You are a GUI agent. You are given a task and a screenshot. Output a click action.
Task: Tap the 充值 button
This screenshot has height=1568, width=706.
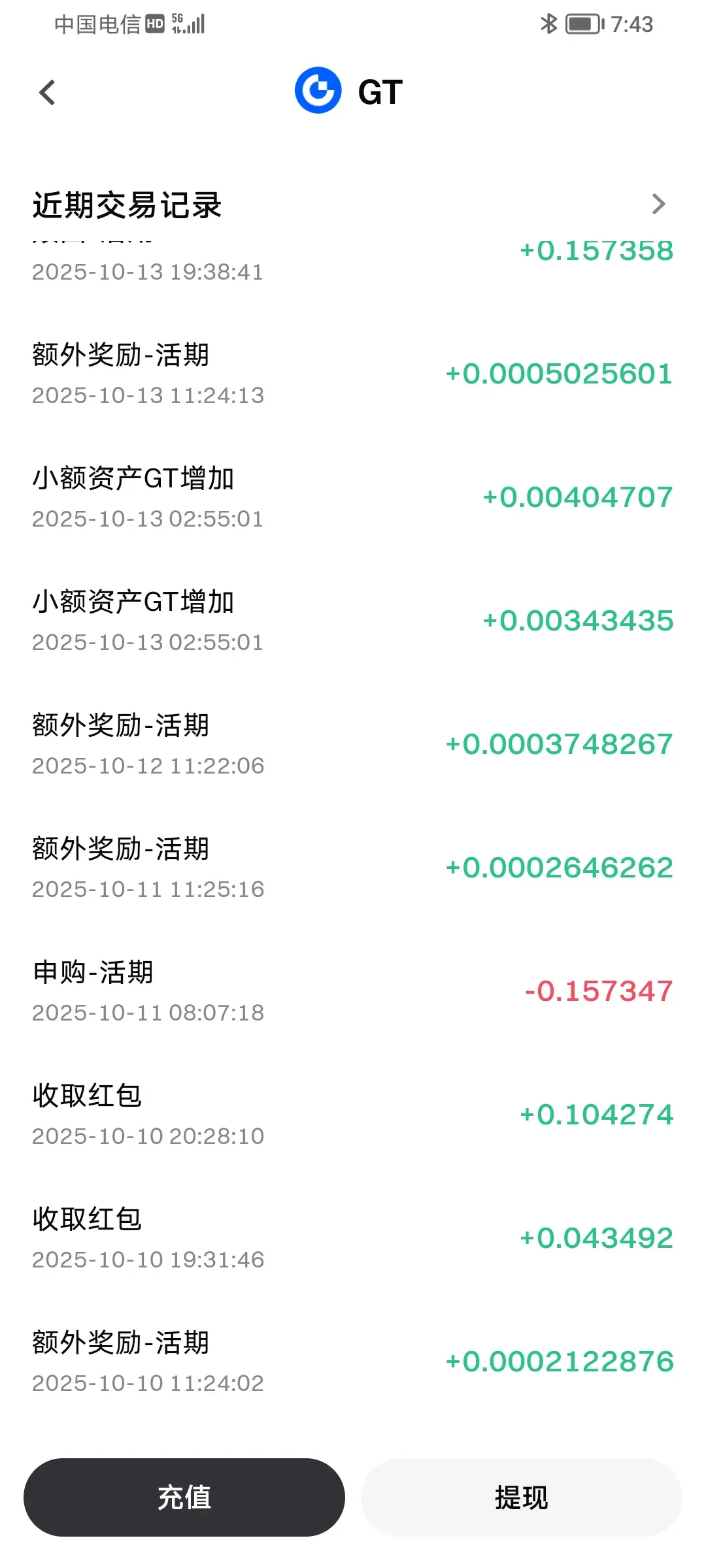[184, 1497]
